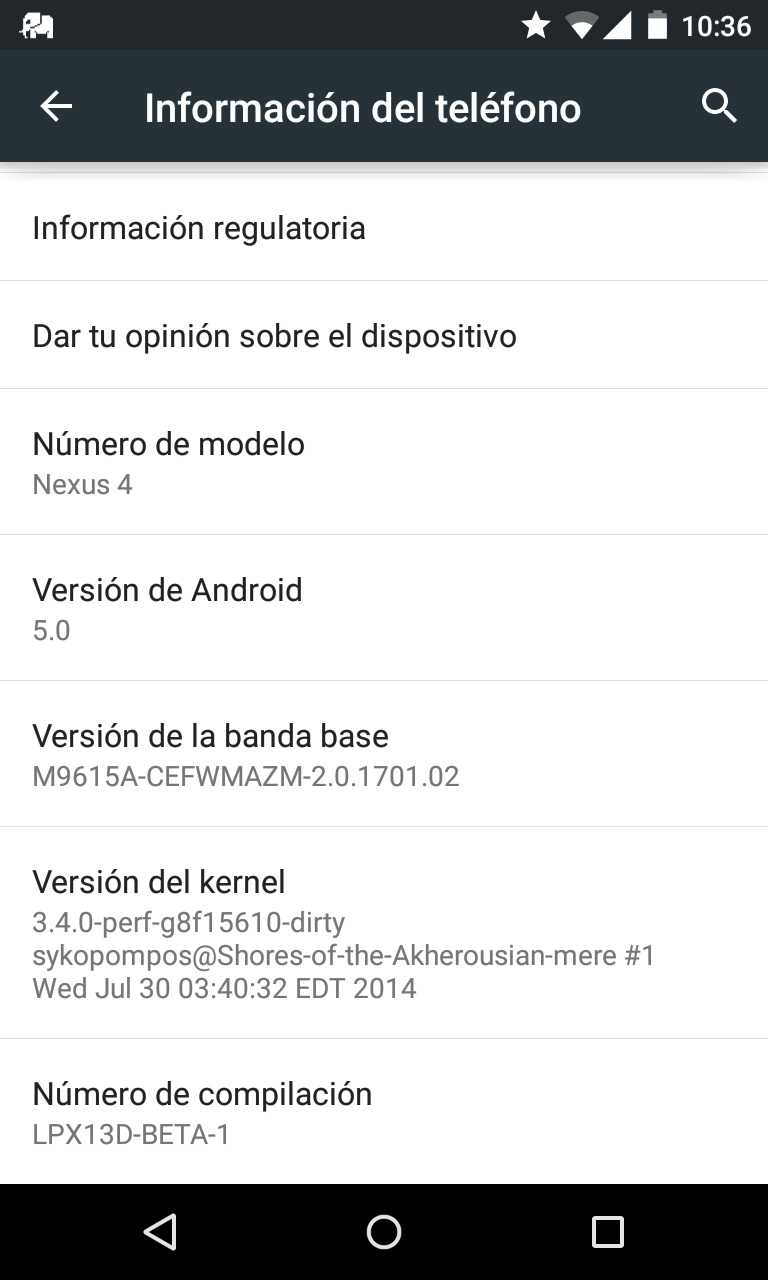Image resolution: width=768 pixels, height=1280 pixels.
Task: Tap Versión de Android row
Action: 384,608
